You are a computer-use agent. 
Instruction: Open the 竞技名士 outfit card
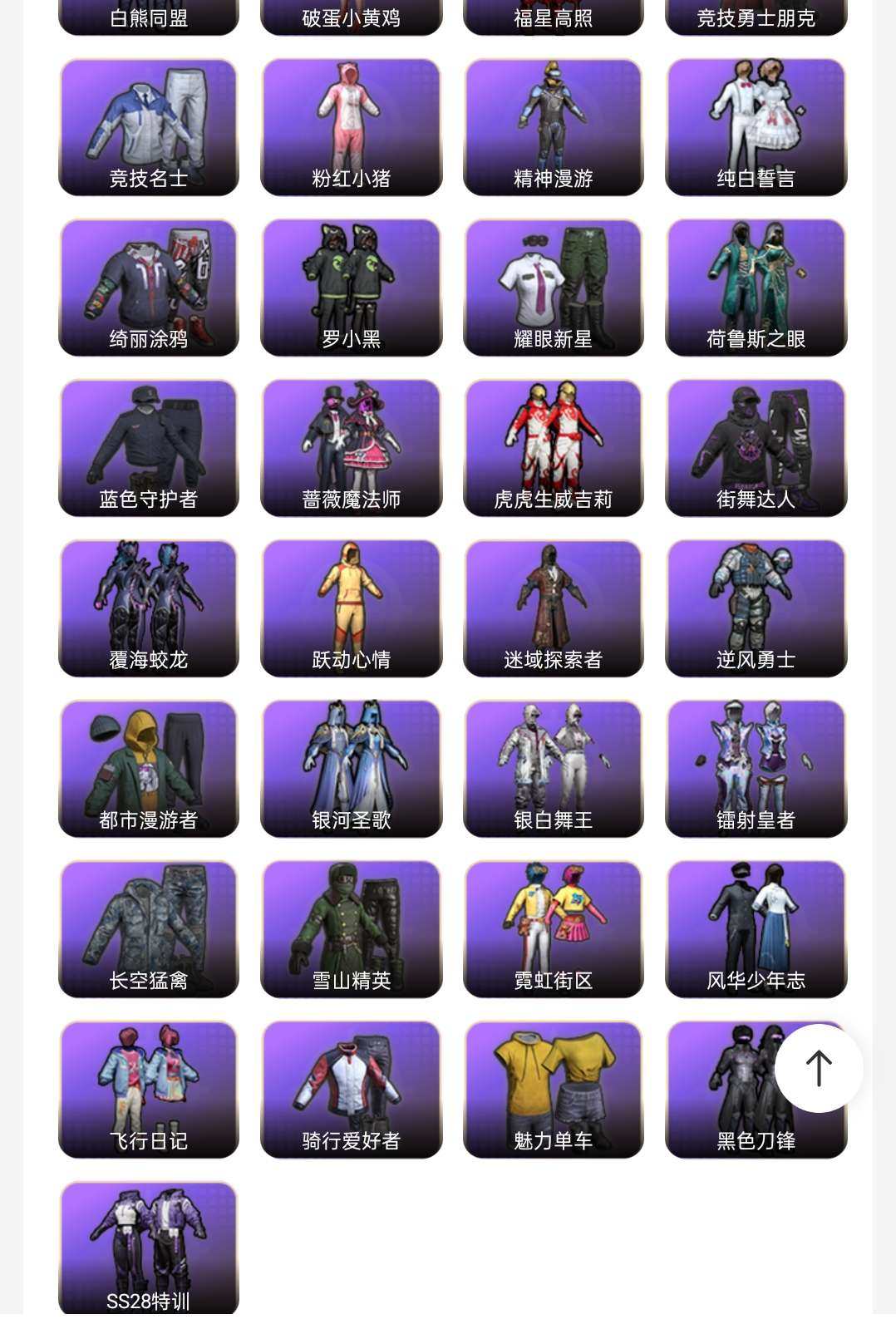click(x=149, y=127)
